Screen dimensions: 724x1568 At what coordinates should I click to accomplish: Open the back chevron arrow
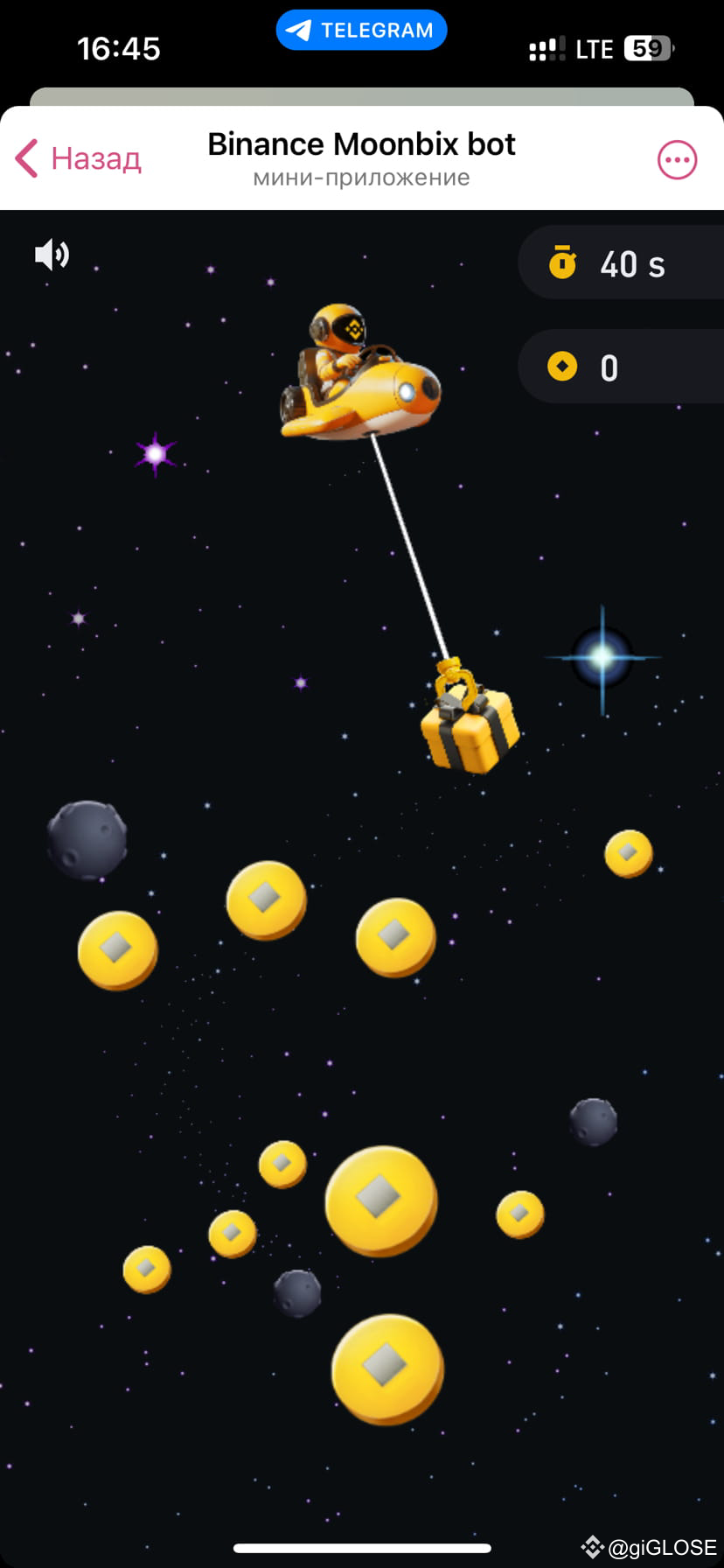coord(25,158)
